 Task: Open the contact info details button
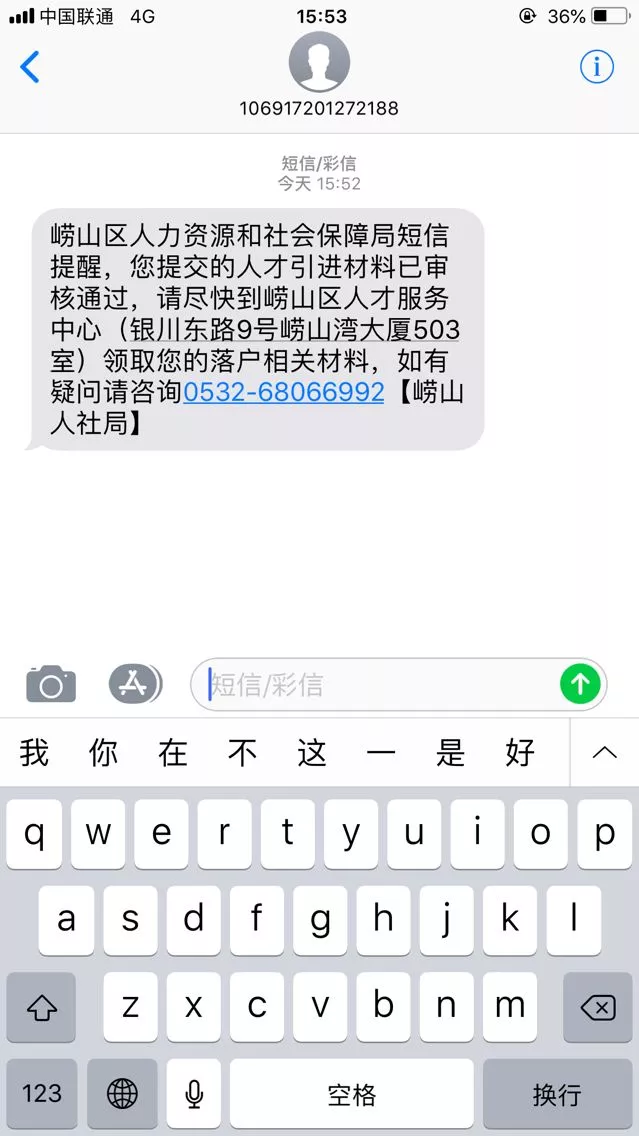point(597,67)
